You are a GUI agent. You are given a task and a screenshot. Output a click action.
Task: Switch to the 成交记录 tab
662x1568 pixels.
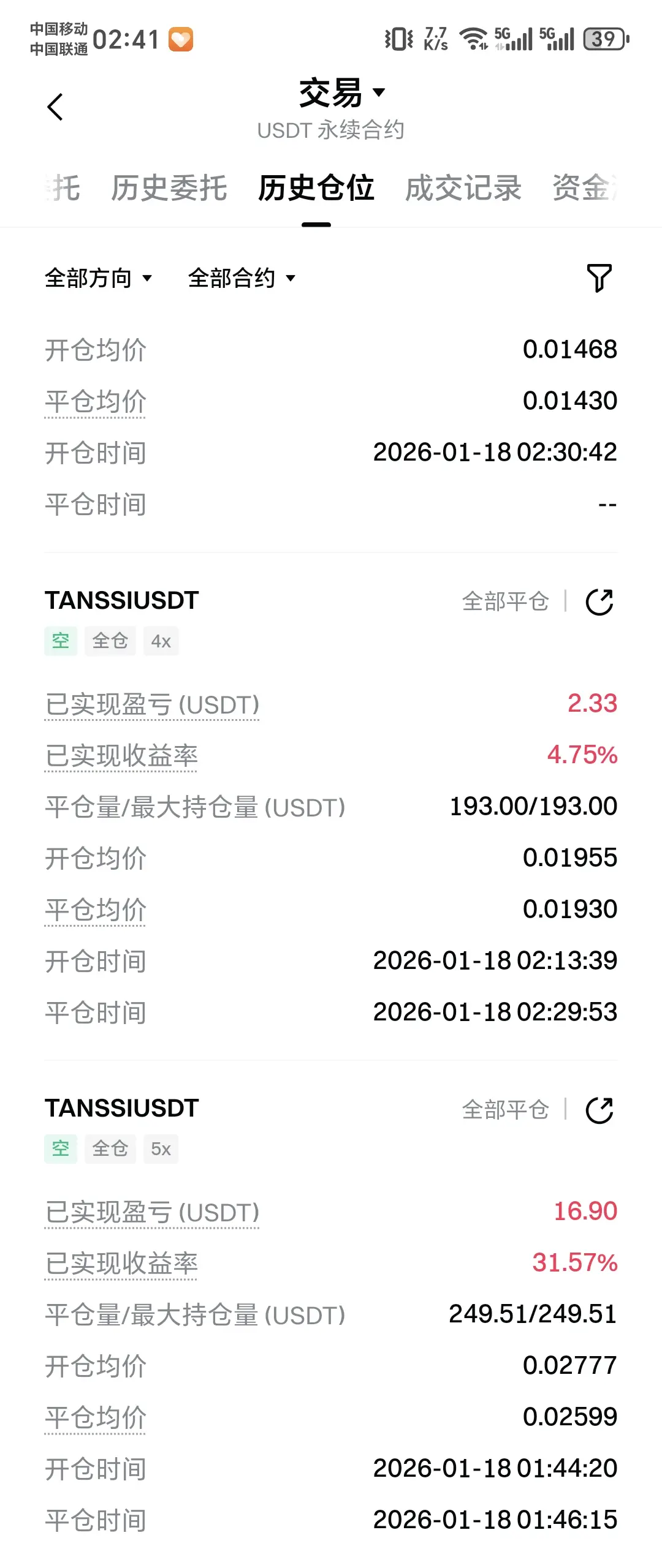point(463,187)
